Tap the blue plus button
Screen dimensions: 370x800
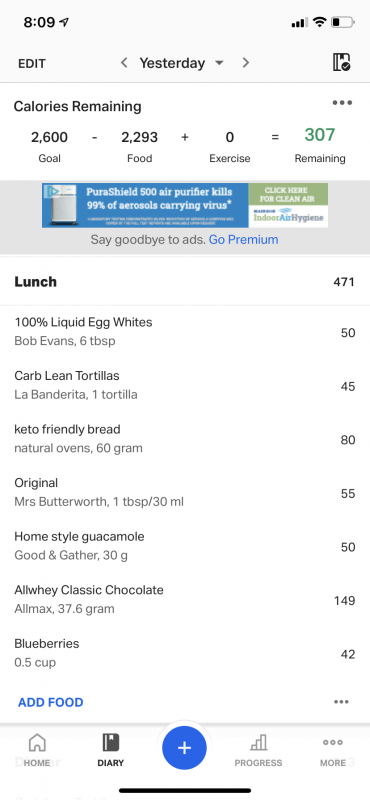pos(184,748)
